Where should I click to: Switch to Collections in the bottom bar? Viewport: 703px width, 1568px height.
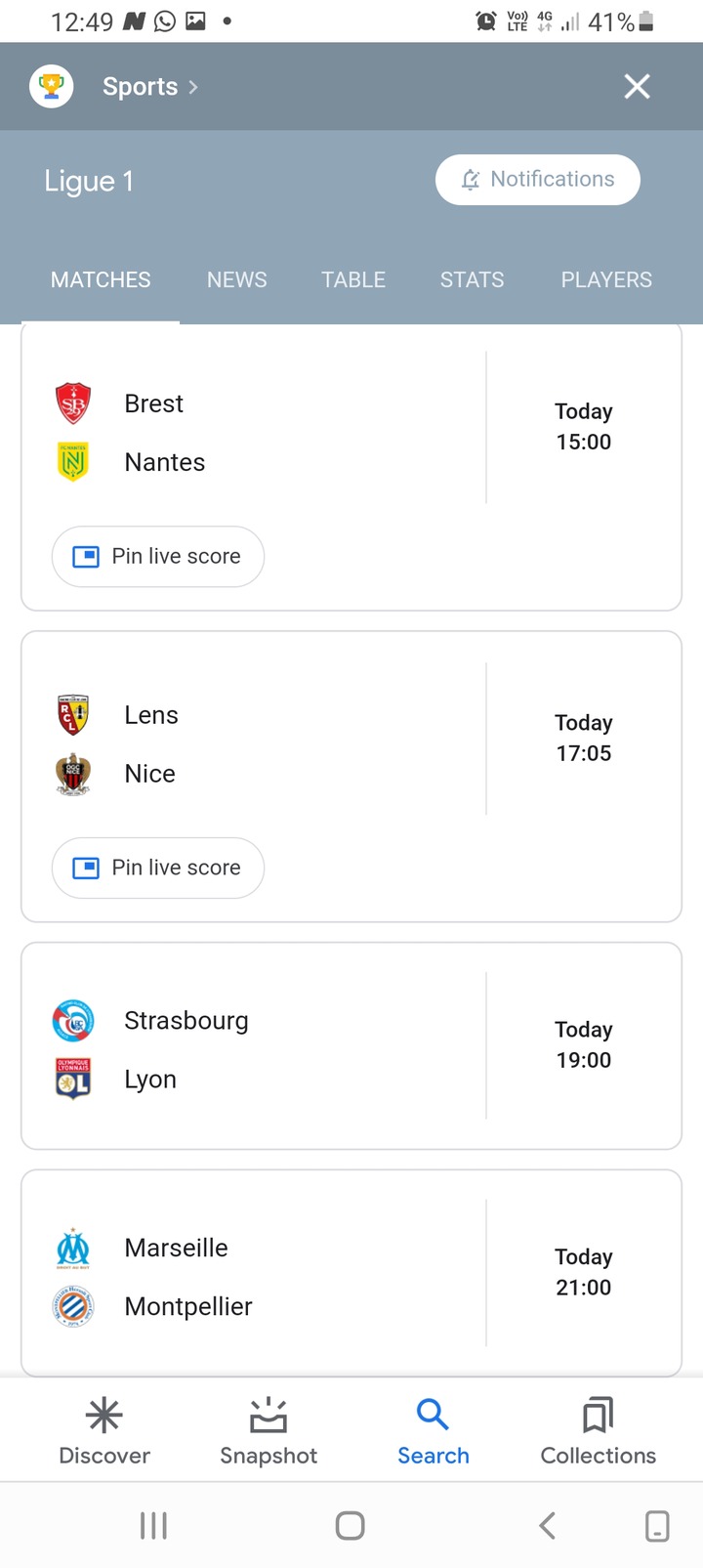point(599,1431)
